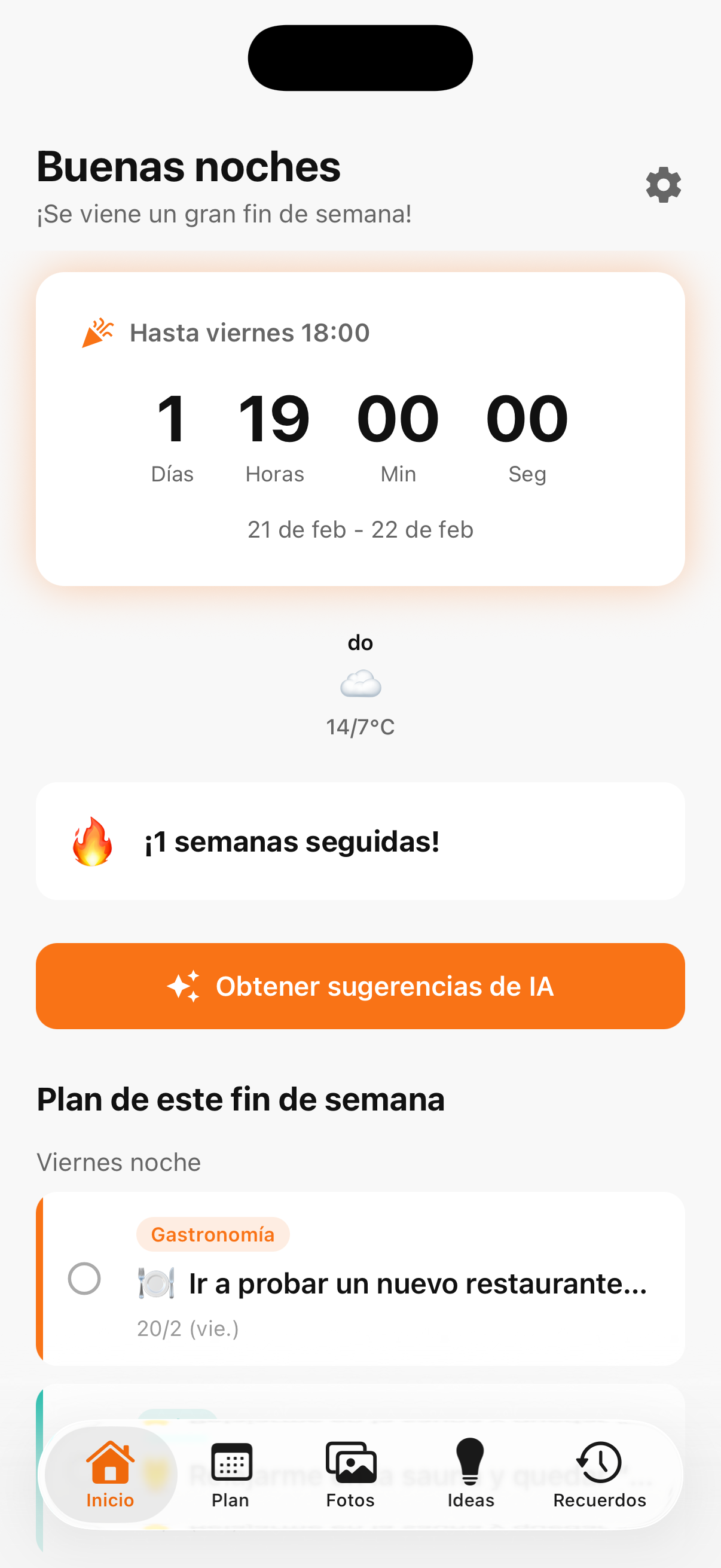
Task: Select the Gastronomía category tag
Action: pos(213,1235)
